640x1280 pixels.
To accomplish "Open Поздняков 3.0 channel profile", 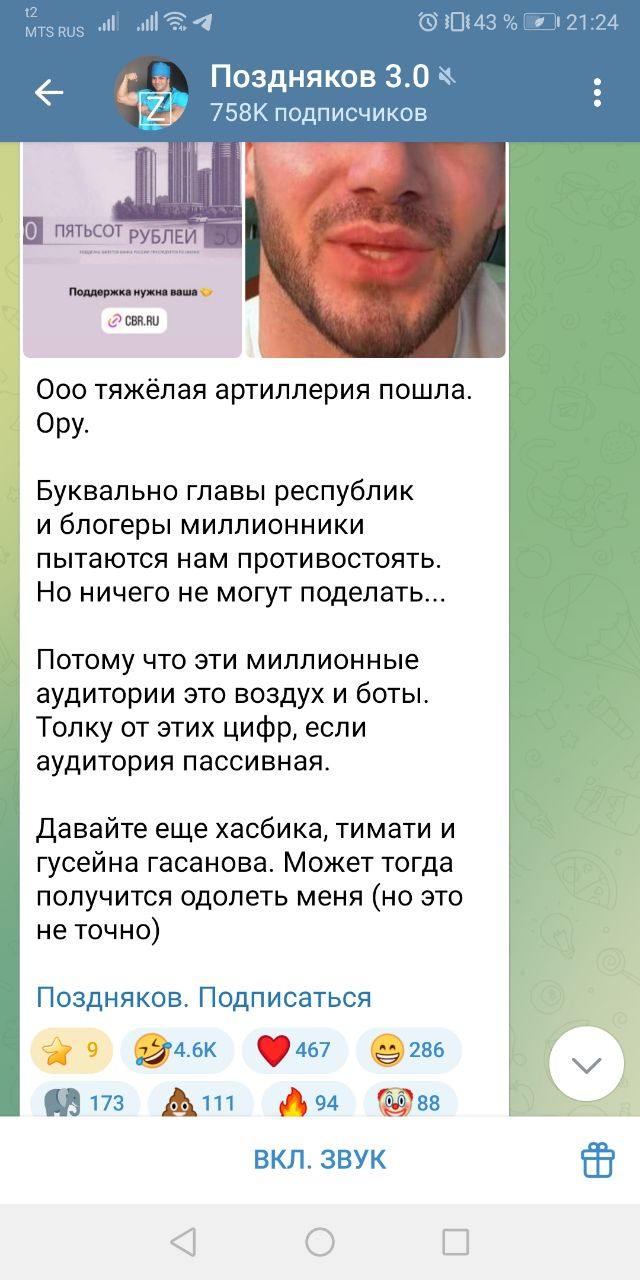I will tap(320, 93).
